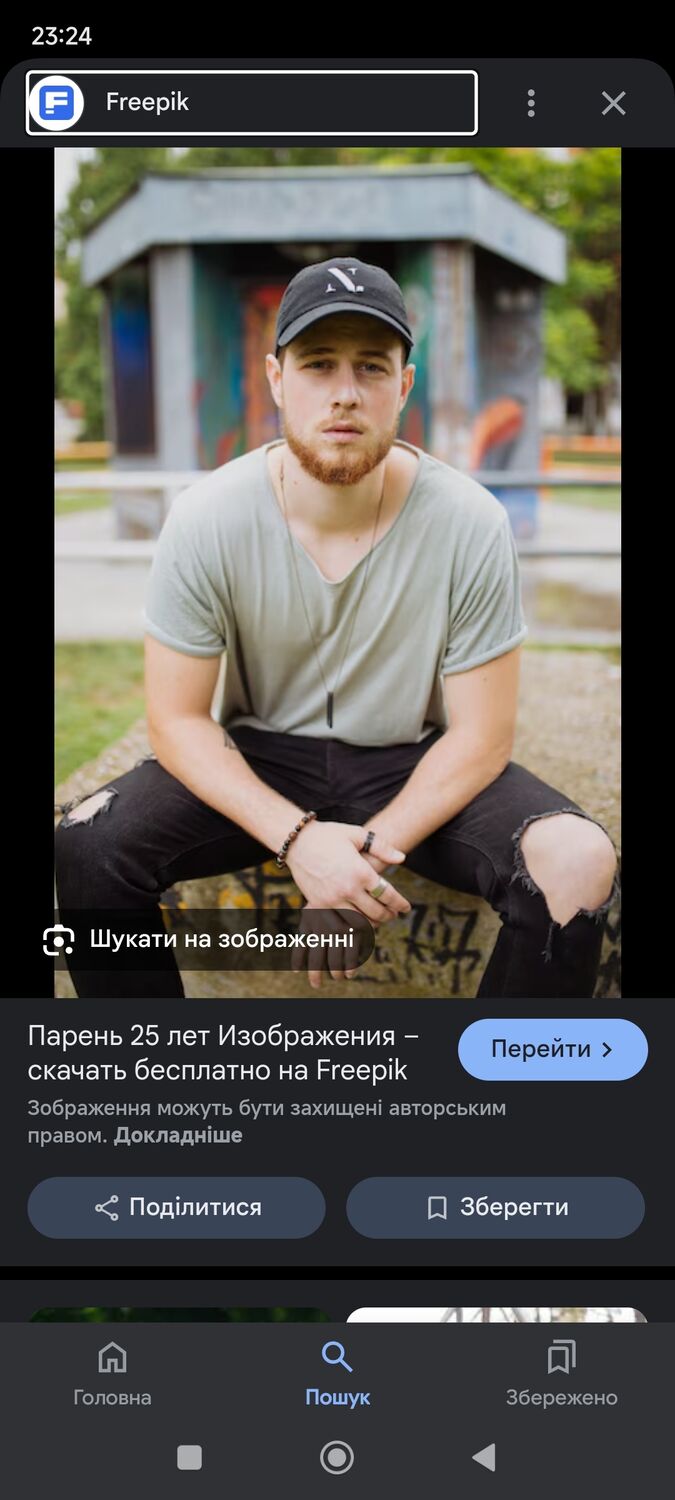Viewport: 675px width, 1500px height.
Task: Tap the system home button
Action: [337, 1458]
